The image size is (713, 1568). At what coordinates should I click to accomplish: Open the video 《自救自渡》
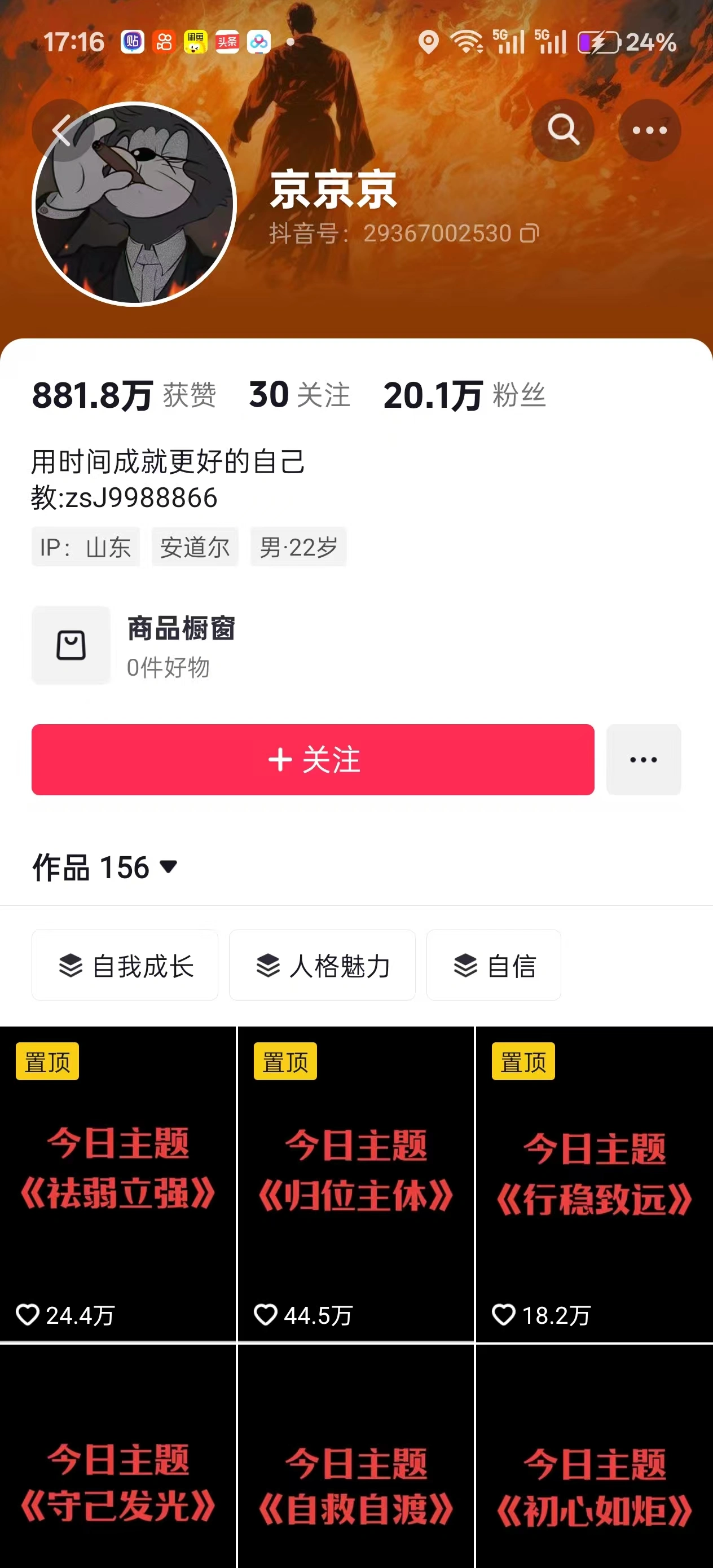point(355,1473)
